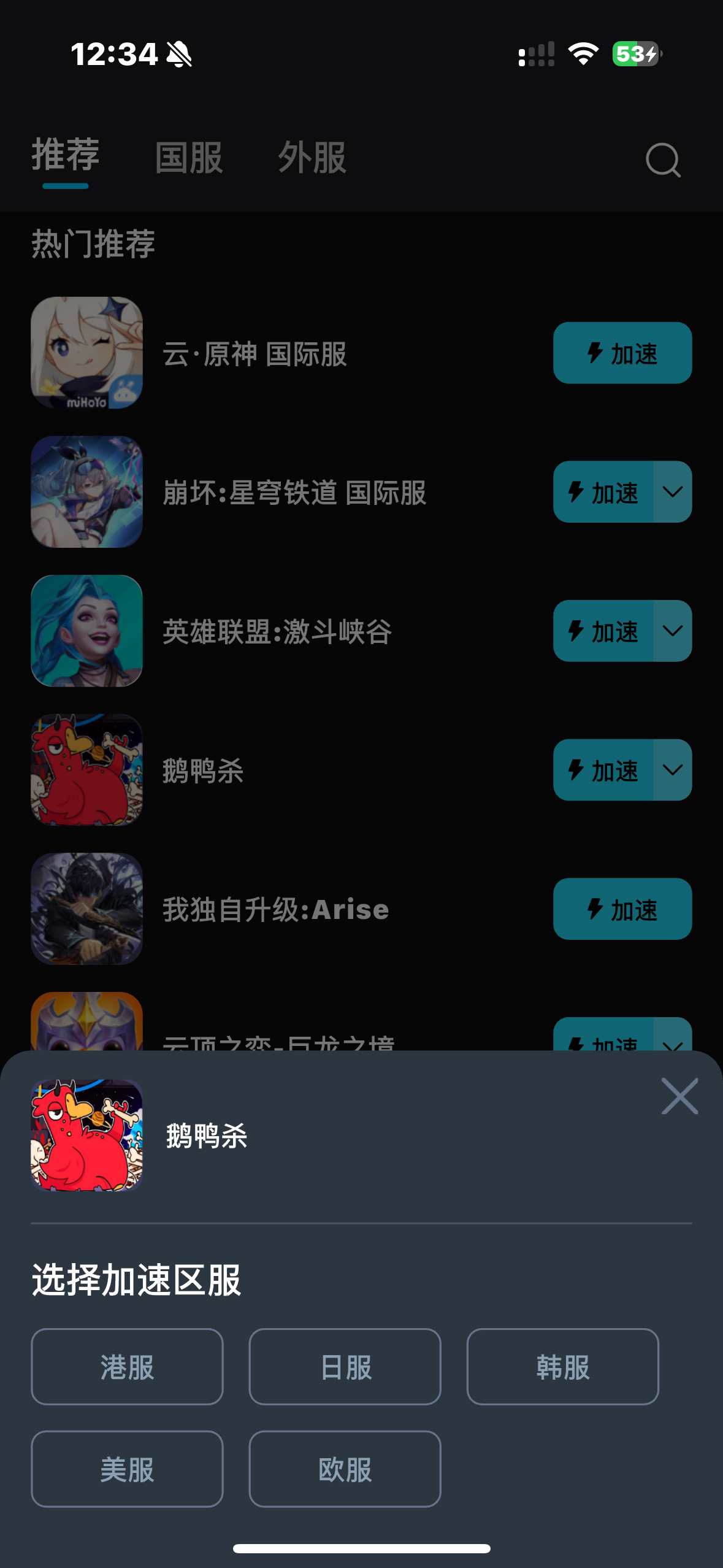This screenshot has width=723, height=1568.
Task: Close the 鹅鸭杀 region selection sheet
Action: [679, 1096]
